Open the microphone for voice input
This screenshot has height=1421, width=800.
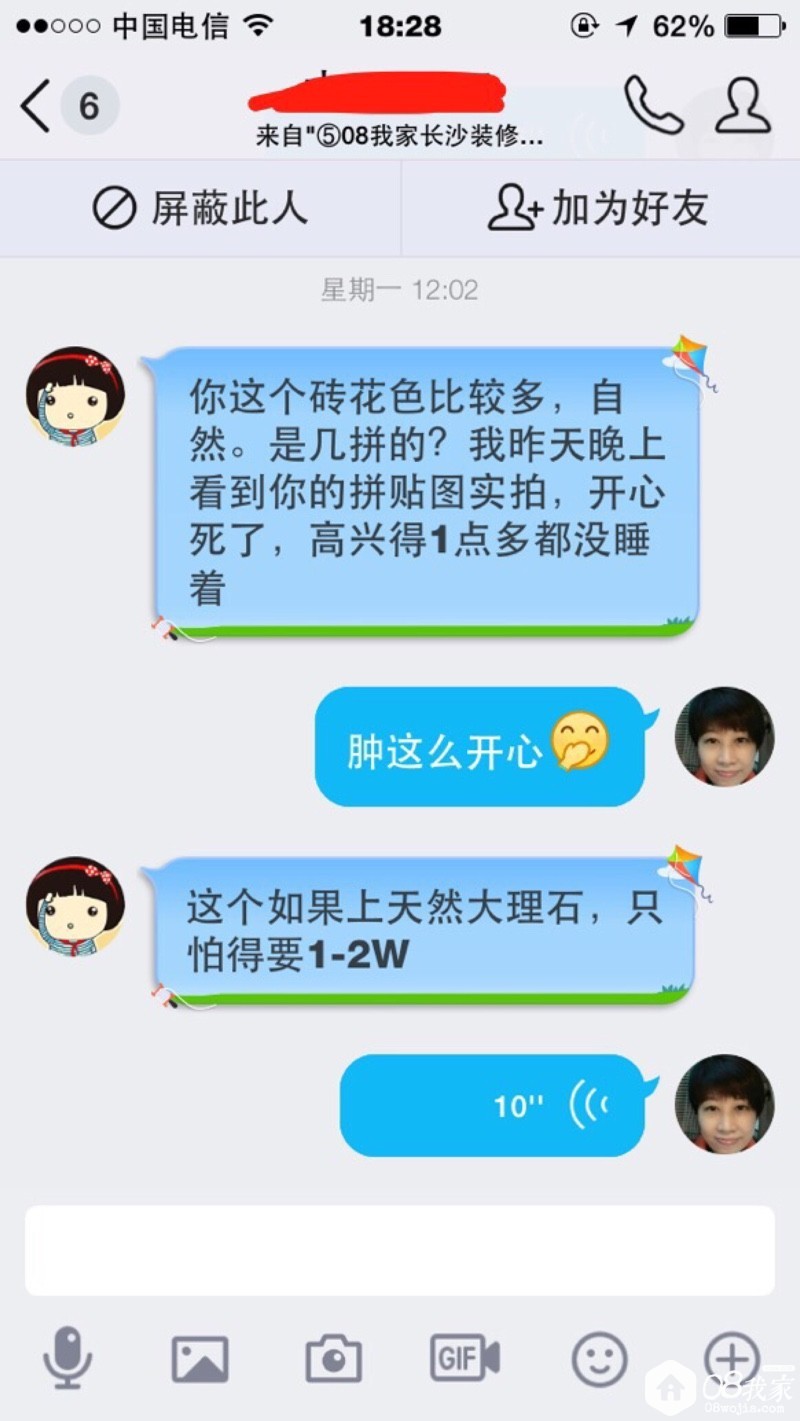pos(67,1358)
